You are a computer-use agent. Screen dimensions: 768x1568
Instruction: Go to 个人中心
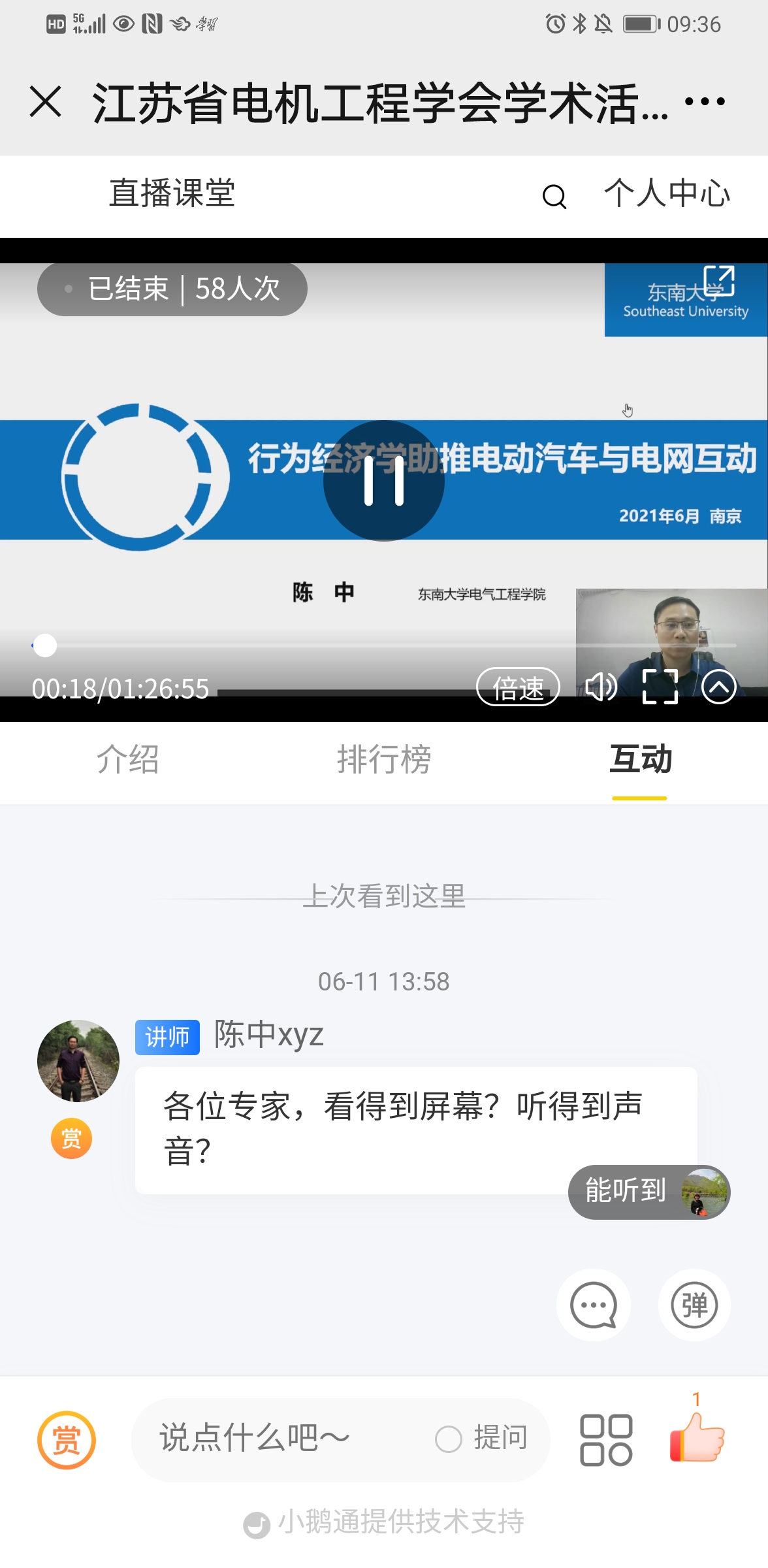click(x=667, y=194)
